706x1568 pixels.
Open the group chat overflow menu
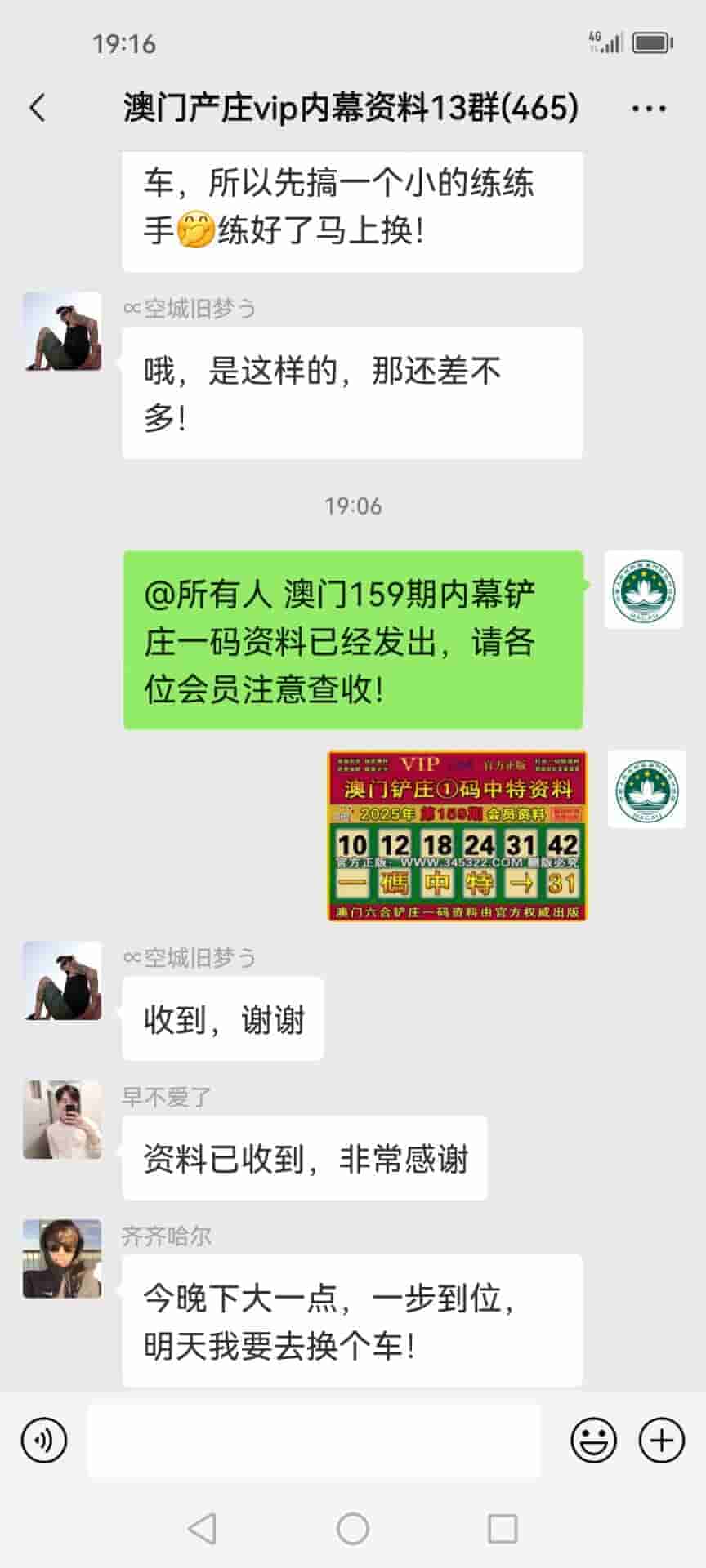point(649,108)
